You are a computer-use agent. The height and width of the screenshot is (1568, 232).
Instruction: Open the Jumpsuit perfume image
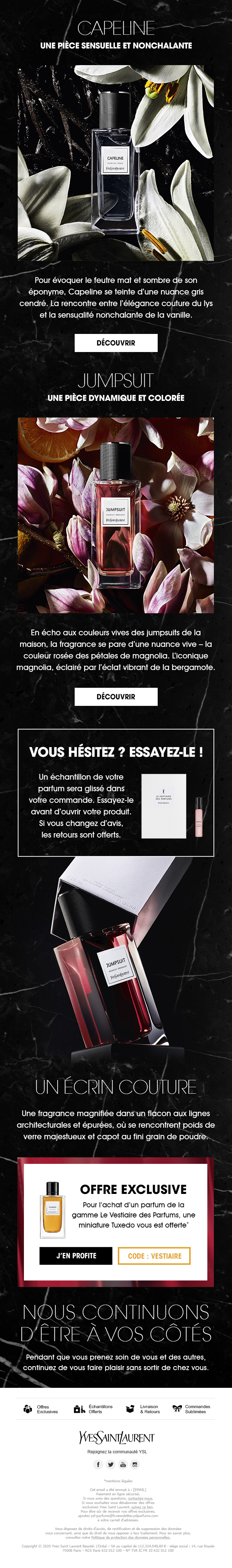116,515
